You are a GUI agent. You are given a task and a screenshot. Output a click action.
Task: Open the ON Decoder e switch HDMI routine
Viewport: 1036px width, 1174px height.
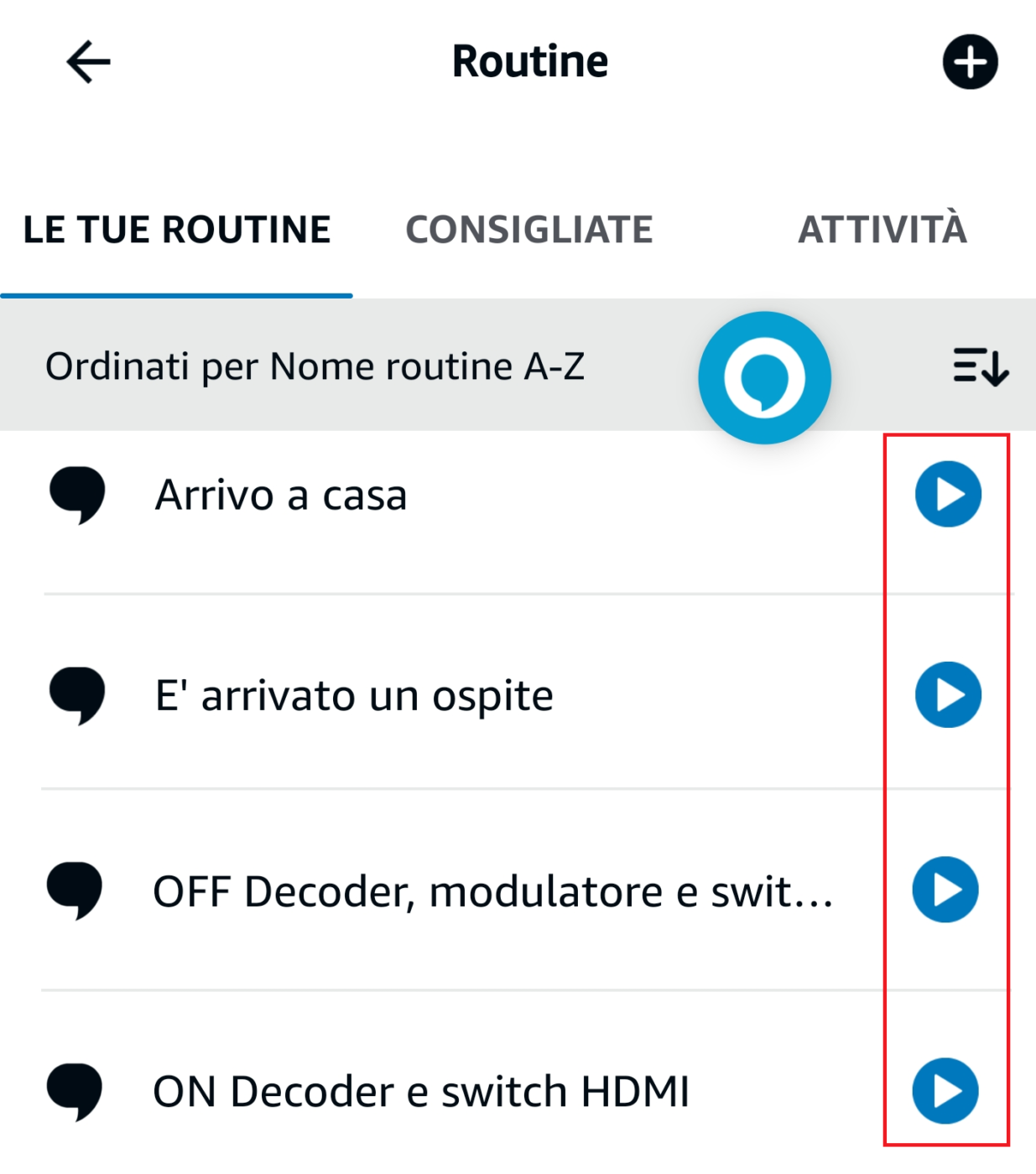click(x=420, y=1092)
